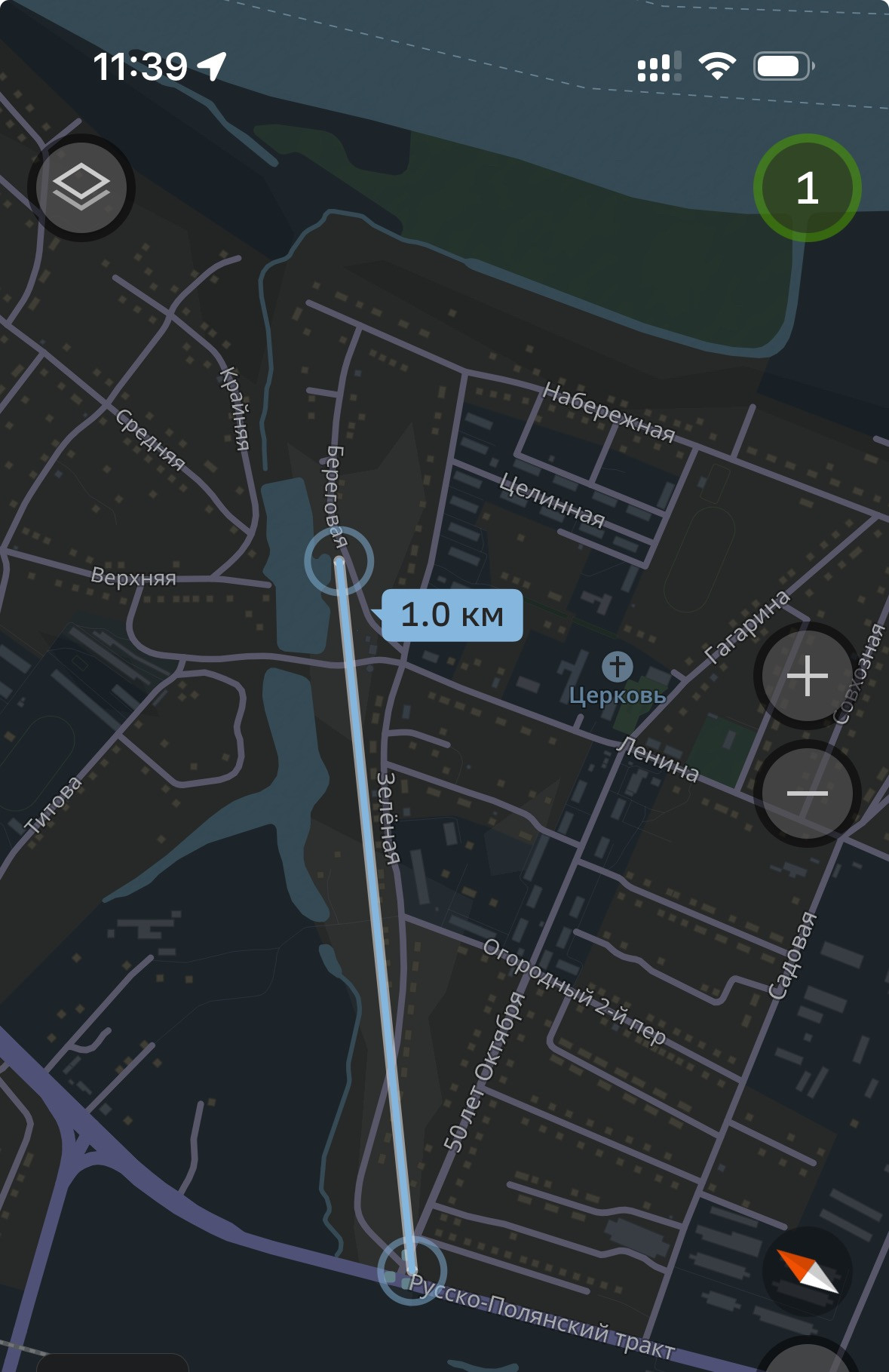The width and height of the screenshot is (889, 1372).
Task: Tap the 1.0 км distance label
Action: [452, 615]
